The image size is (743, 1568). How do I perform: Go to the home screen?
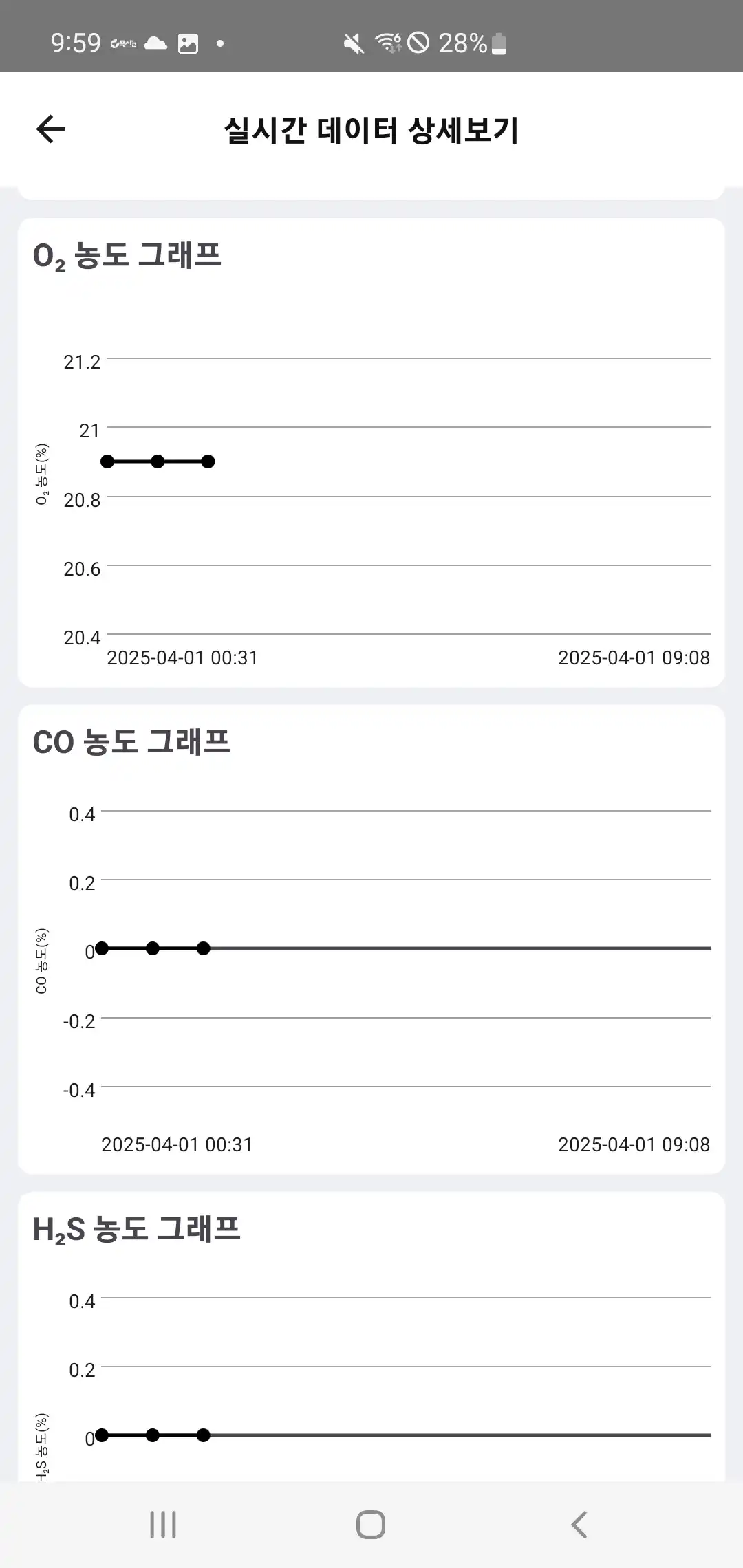tap(371, 1524)
